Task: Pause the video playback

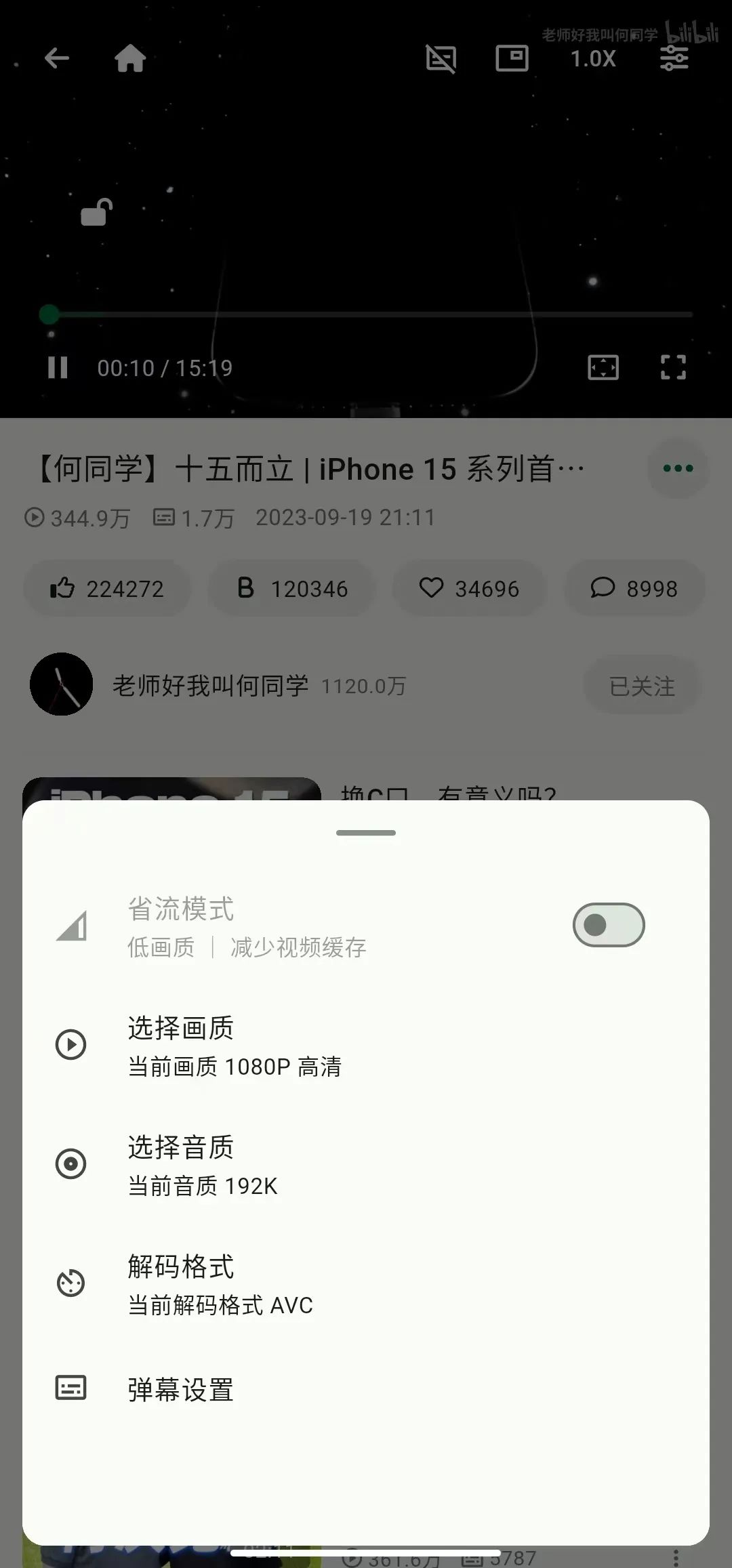Action: 58,368
